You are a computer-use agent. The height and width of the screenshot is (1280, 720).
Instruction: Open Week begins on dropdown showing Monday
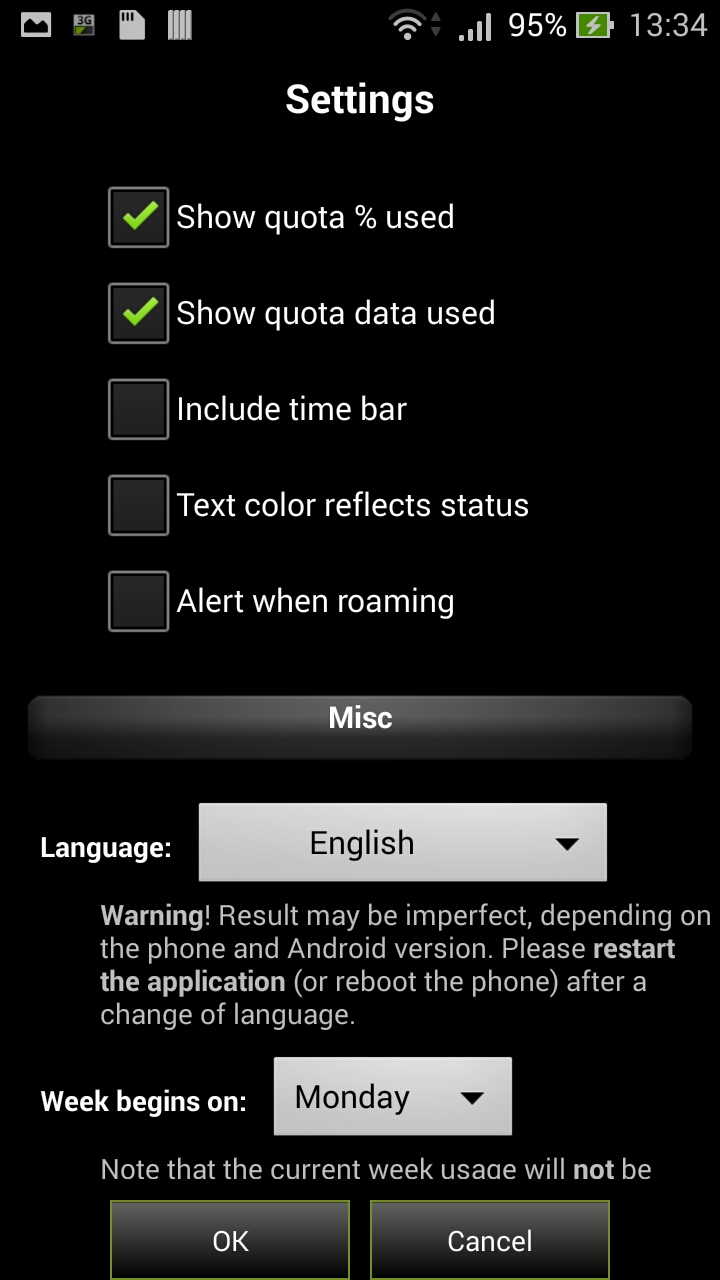point(392,1097)
